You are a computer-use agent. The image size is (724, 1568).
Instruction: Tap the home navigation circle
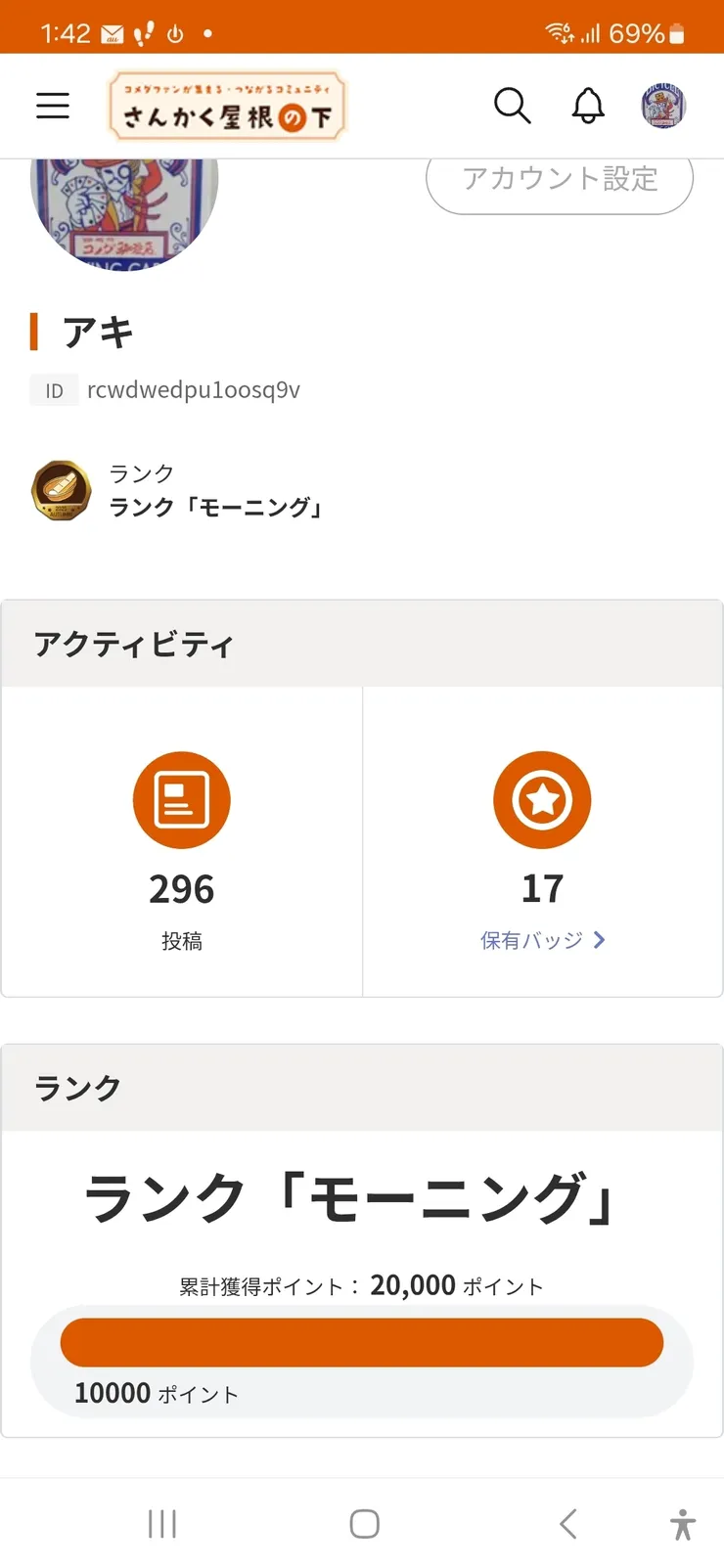point(363,1522)
